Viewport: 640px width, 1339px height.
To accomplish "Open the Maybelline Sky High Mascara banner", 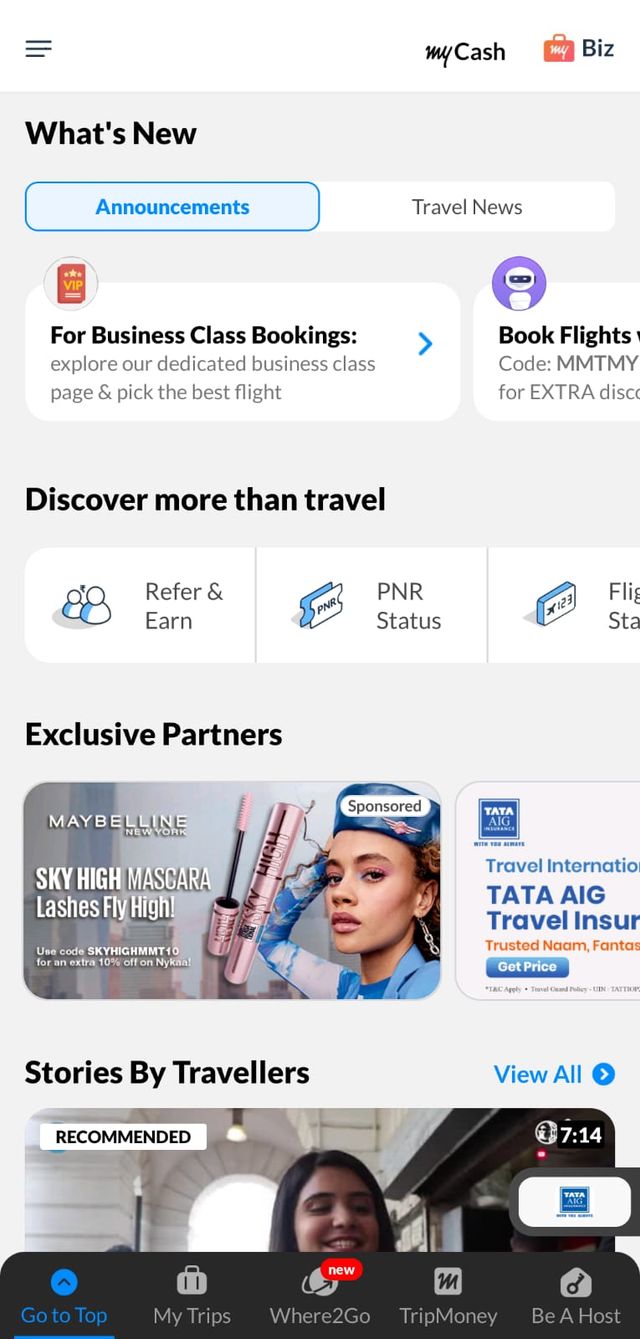I will pyautogui.click(x=232, y=891).
